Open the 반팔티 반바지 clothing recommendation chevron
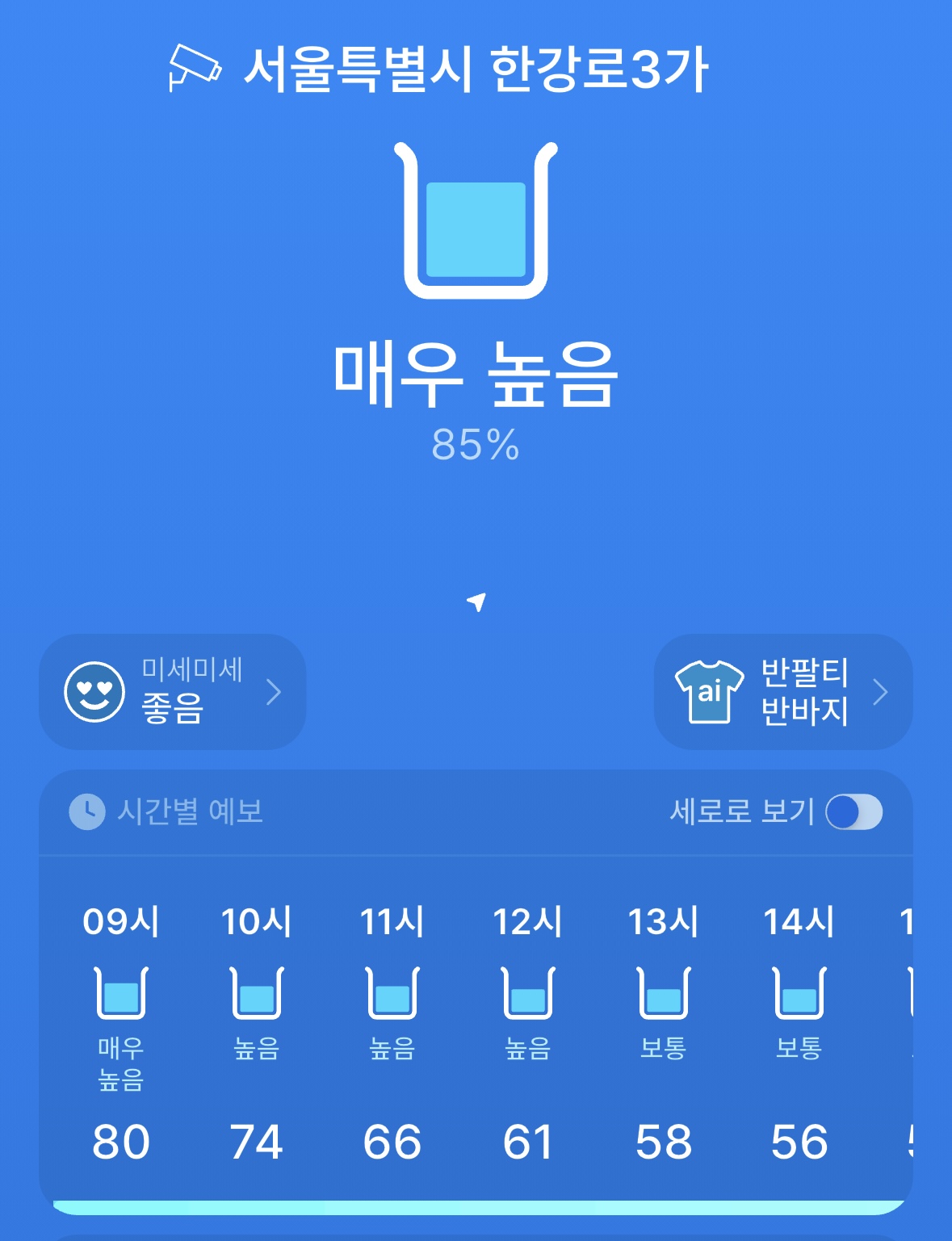The width and height of the screenshot is (952, 1241). (881, 692)
